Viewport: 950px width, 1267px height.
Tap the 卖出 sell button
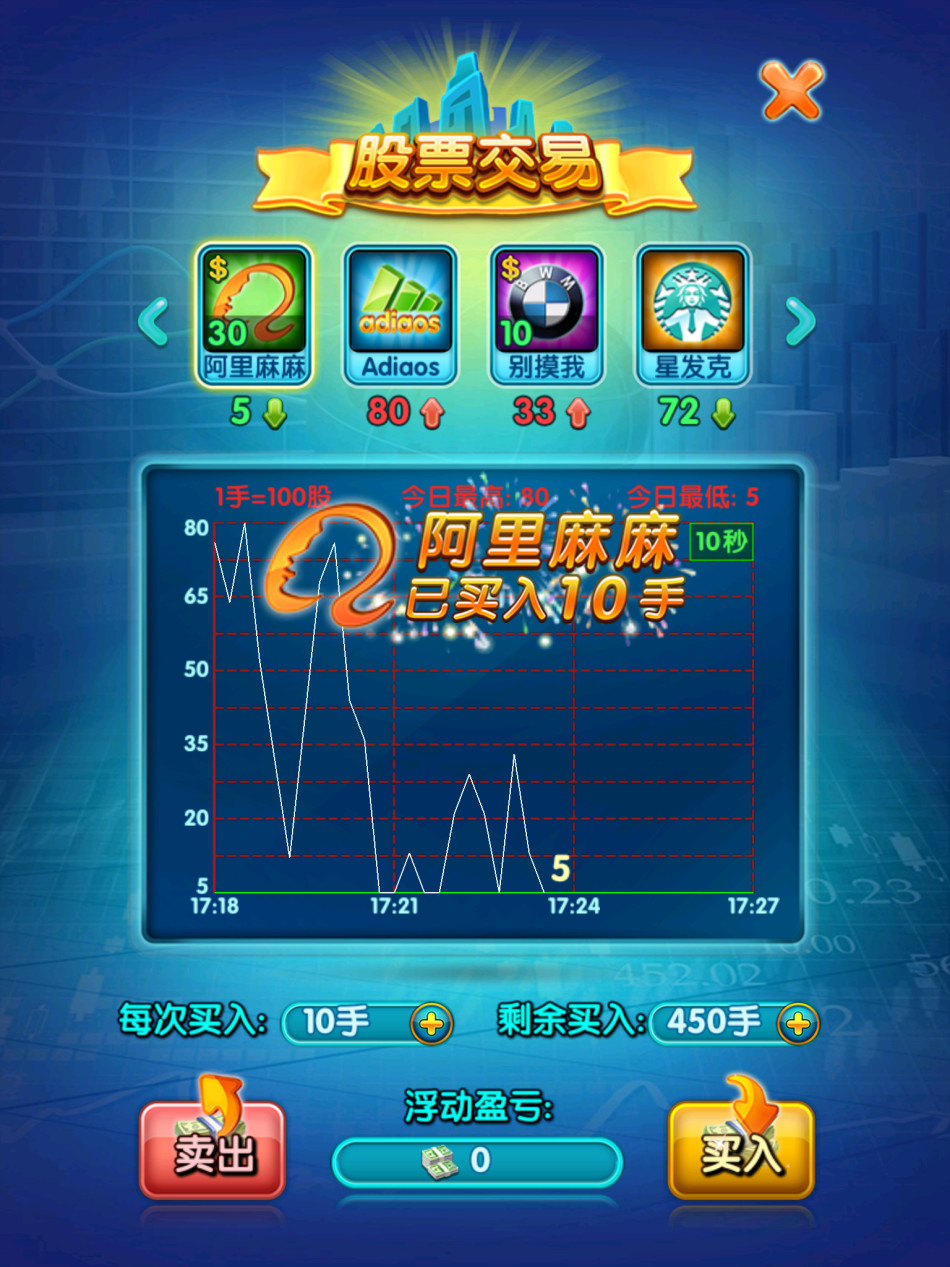pyautogui.click(x=213, y=1150)
